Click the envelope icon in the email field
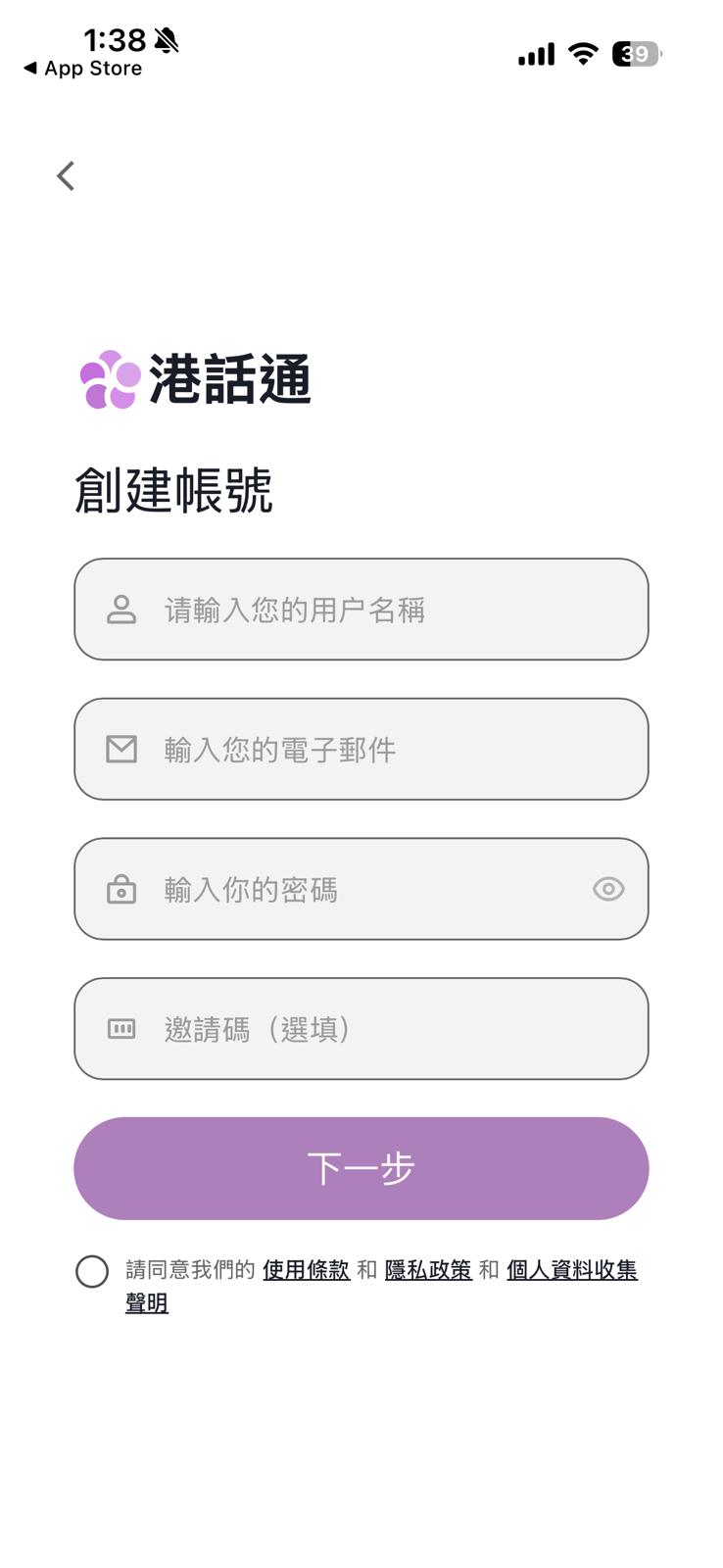The height and width of the screenshot is (1568, 723). (x=120, y=750)
